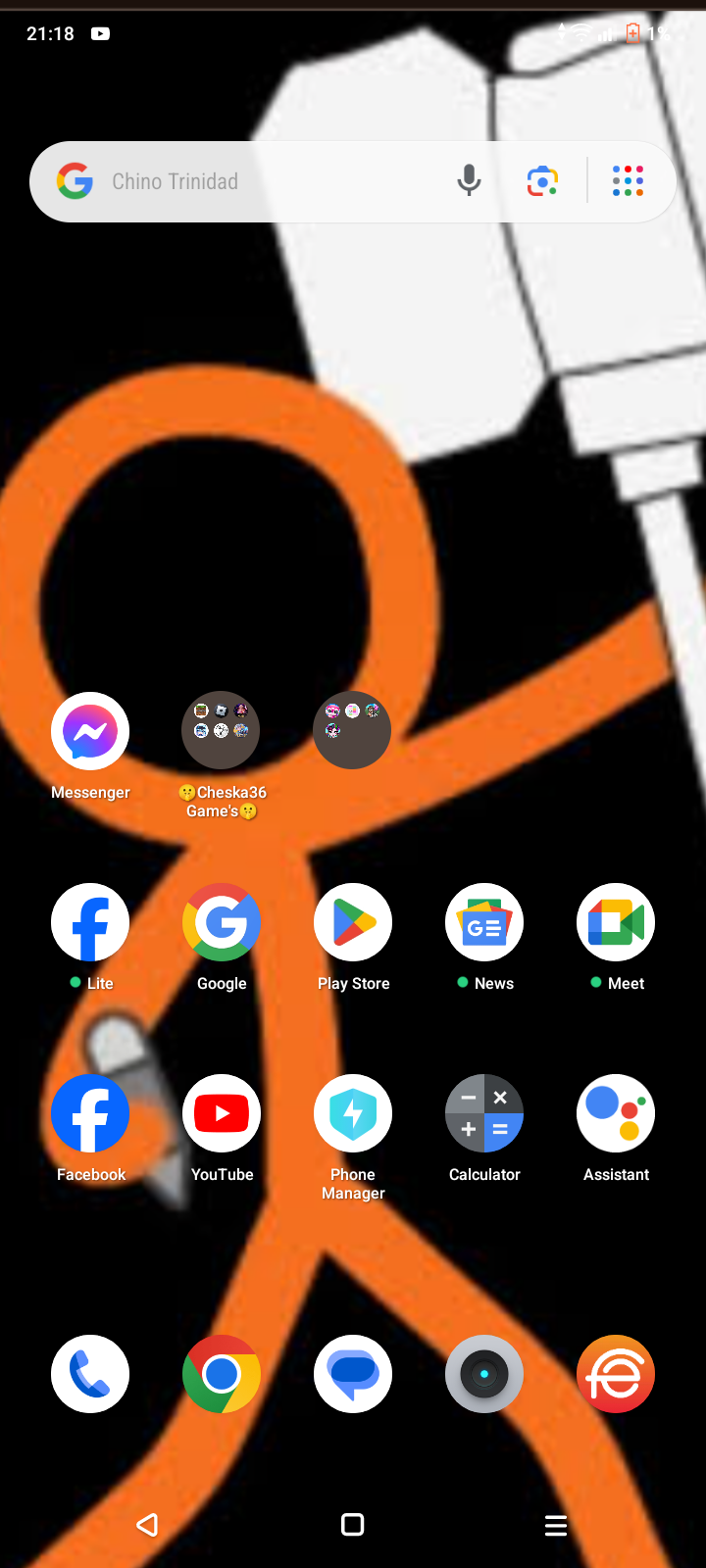Screen dimensions: 706x1568
Task: Open YouTube
Action: (222, 1113)
